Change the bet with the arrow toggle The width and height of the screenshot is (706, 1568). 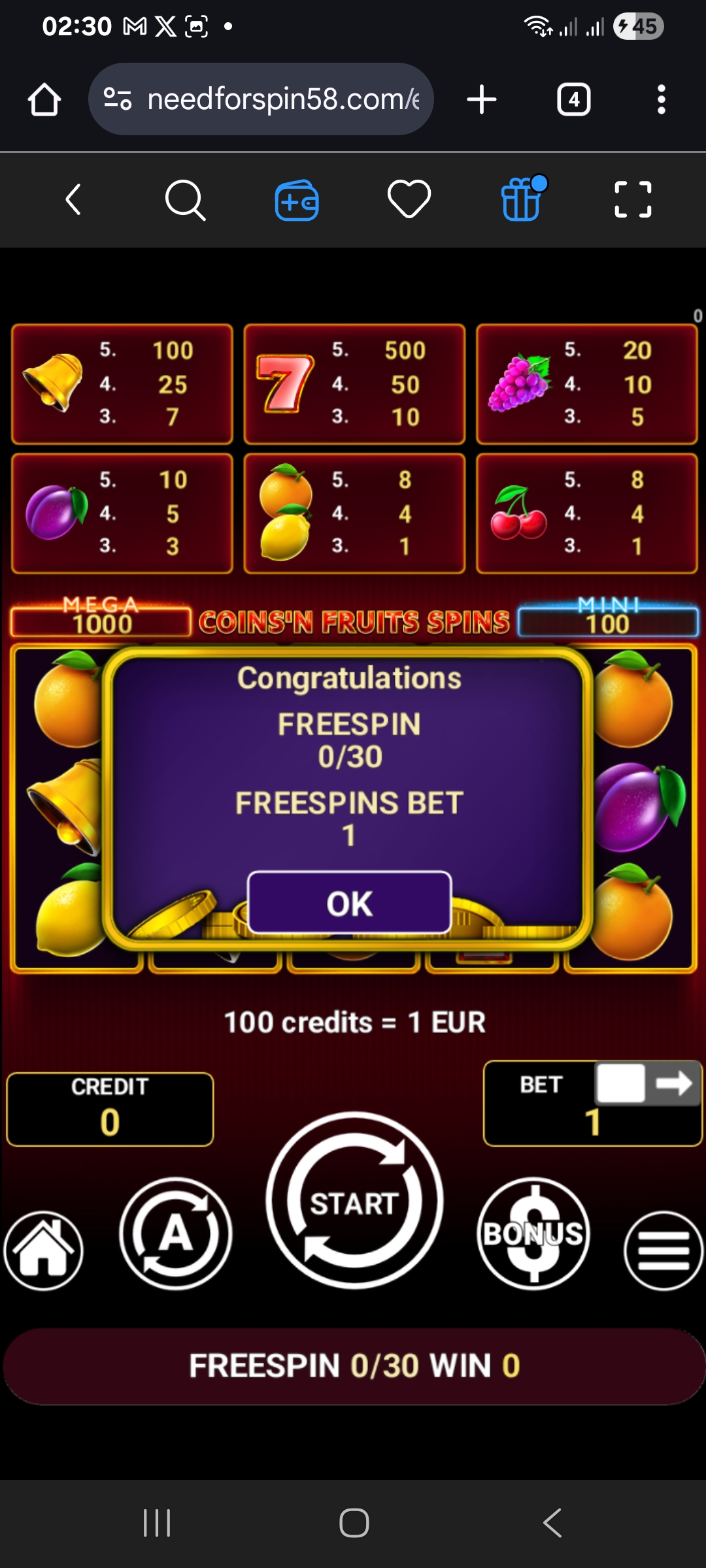[x=647, y=1083]
